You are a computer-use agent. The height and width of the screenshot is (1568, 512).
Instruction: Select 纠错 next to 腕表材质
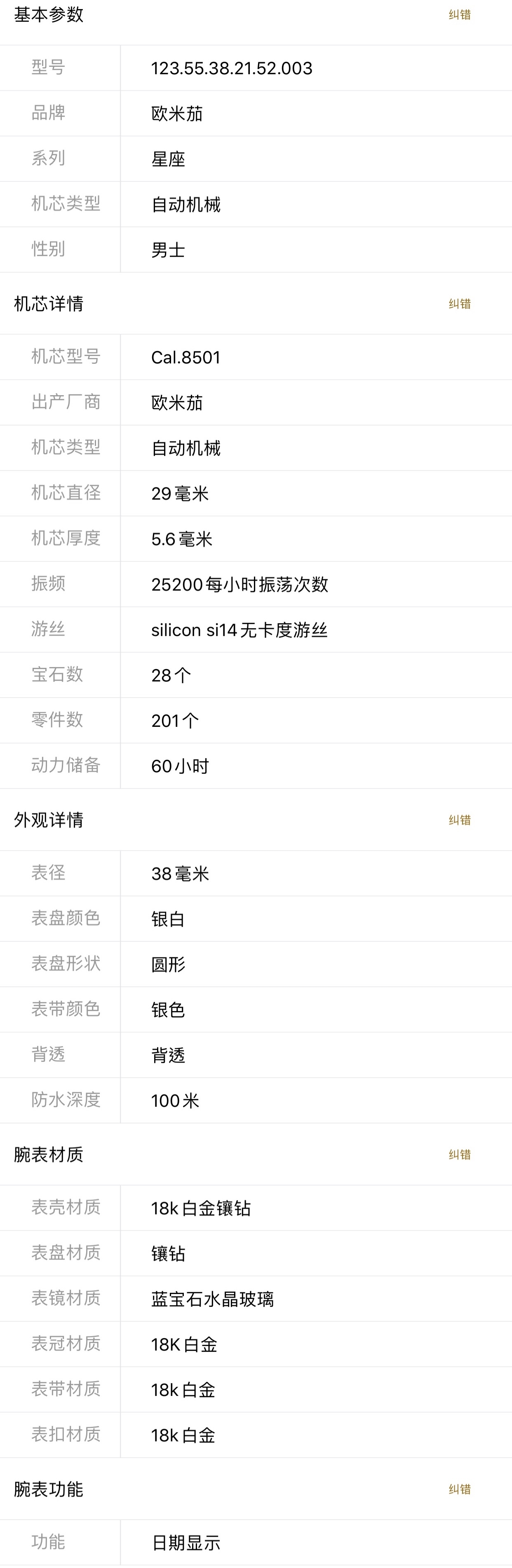click(x=460, y=1155)
